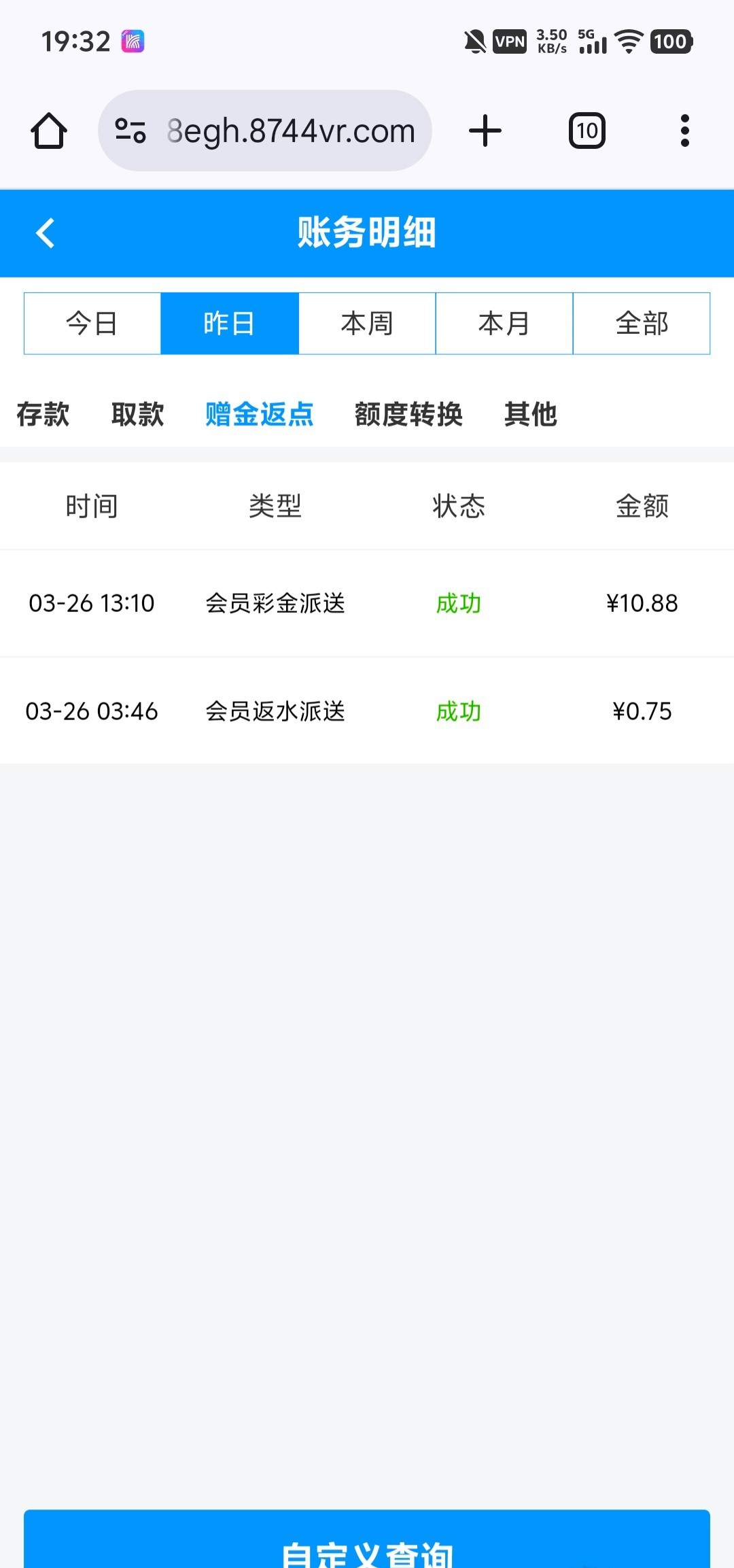734x1568 pixels.
Task: Switch to the 存款 category
Action: click(43, 414)
